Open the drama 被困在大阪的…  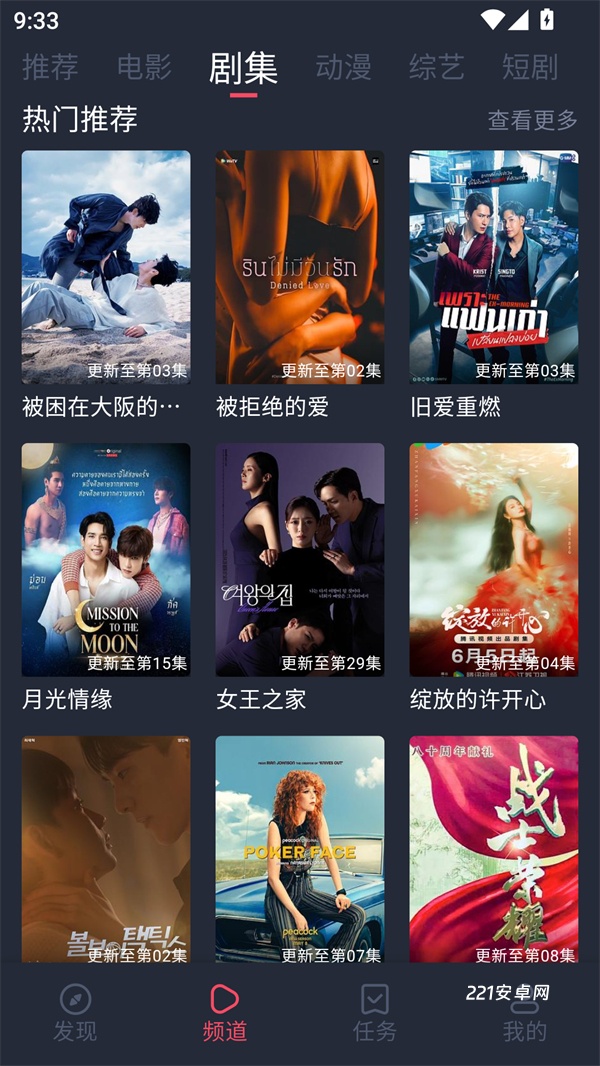point(106,267)
